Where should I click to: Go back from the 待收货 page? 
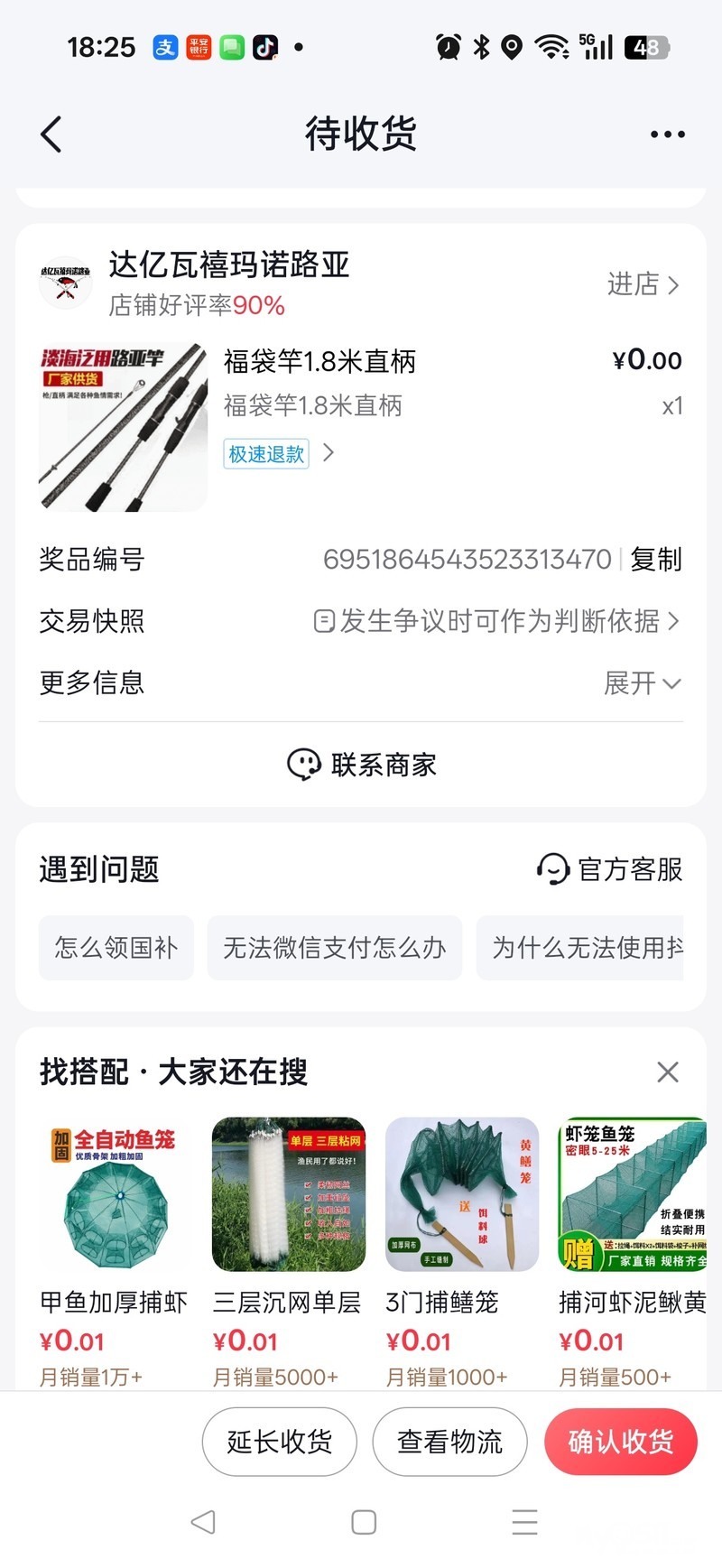point(52,135)
